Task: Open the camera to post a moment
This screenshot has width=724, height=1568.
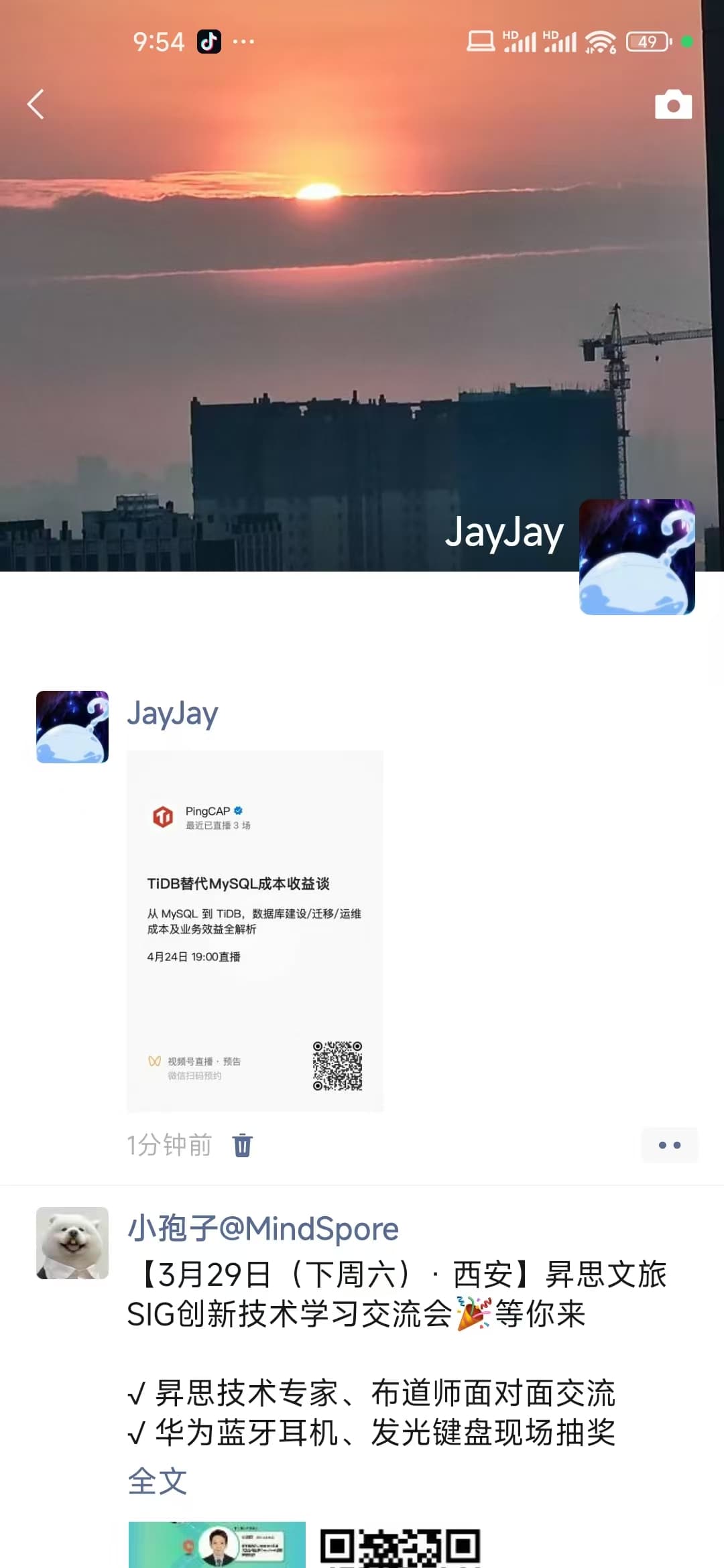Action: [673, 105]
